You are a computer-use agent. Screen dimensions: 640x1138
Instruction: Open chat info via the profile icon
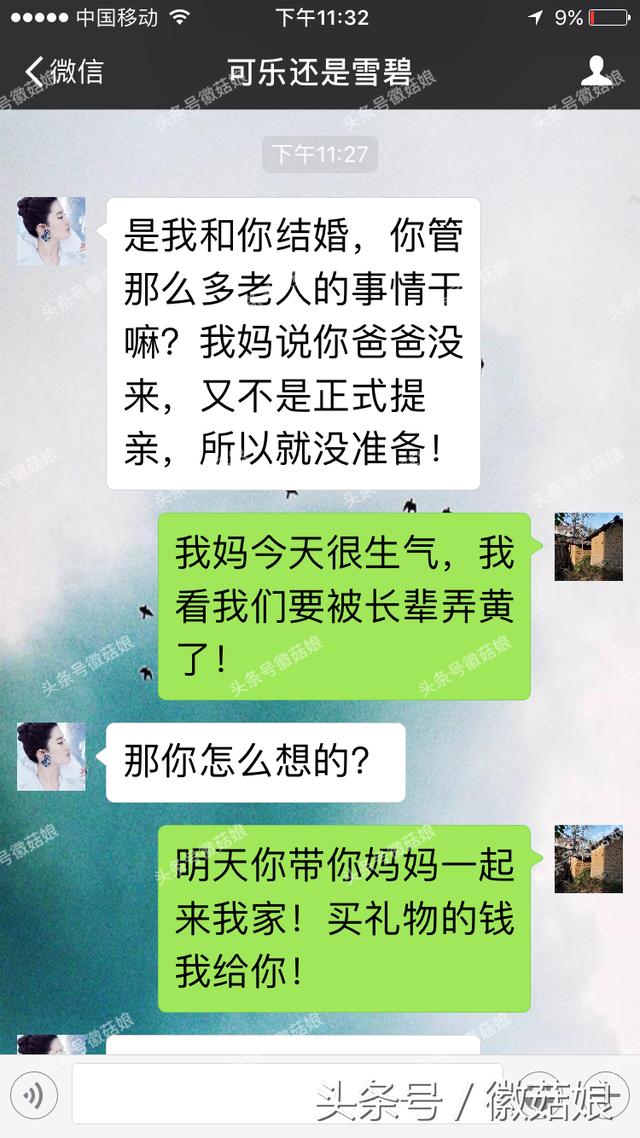(597, 72)
